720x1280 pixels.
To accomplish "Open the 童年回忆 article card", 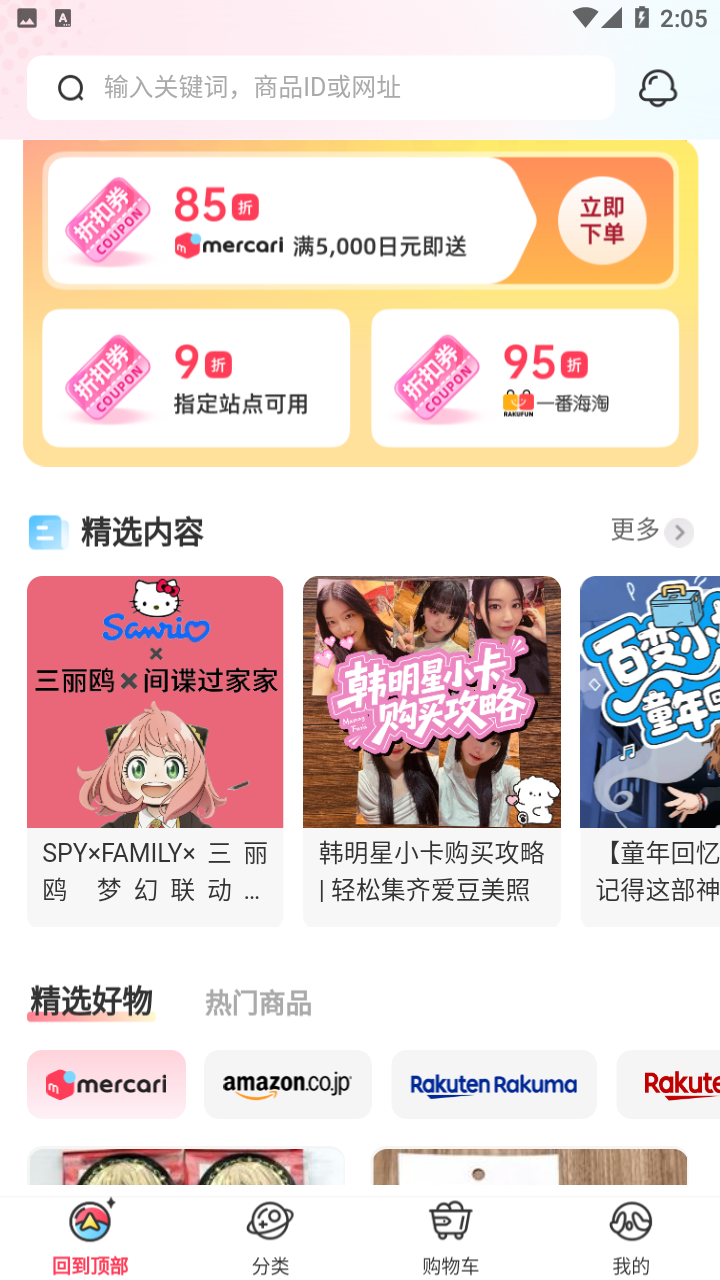I will click(x=650, y=750).
